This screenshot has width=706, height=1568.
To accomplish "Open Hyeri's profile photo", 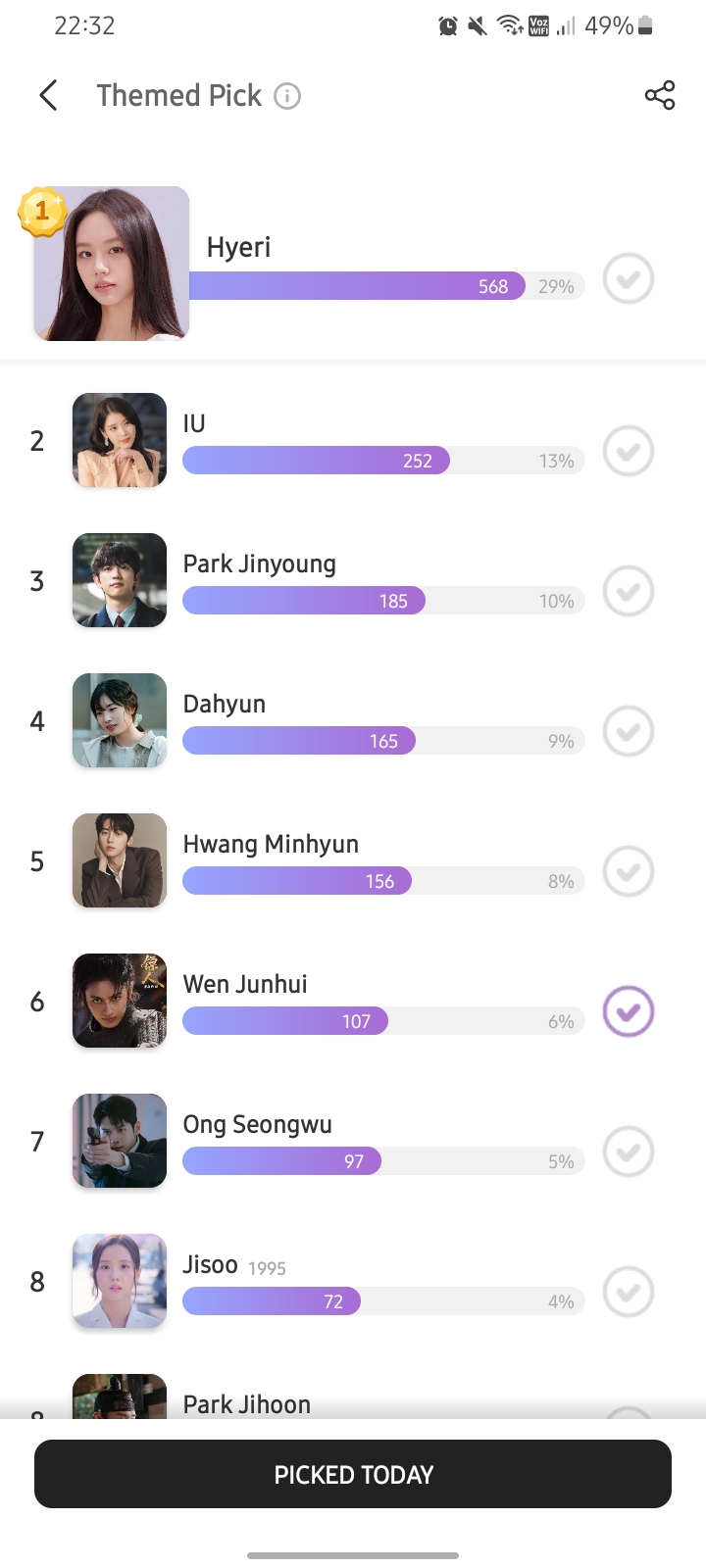I will click(111, 263).
